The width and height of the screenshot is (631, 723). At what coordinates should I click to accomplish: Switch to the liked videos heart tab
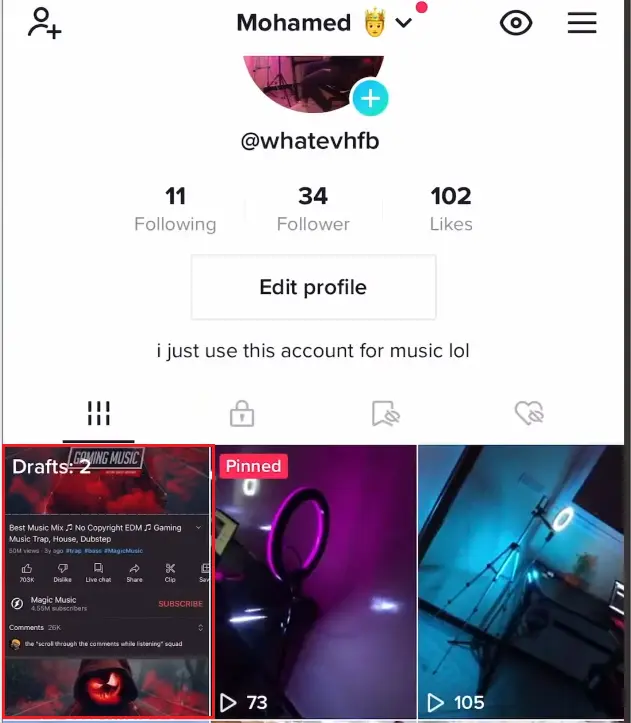(528, 413)
